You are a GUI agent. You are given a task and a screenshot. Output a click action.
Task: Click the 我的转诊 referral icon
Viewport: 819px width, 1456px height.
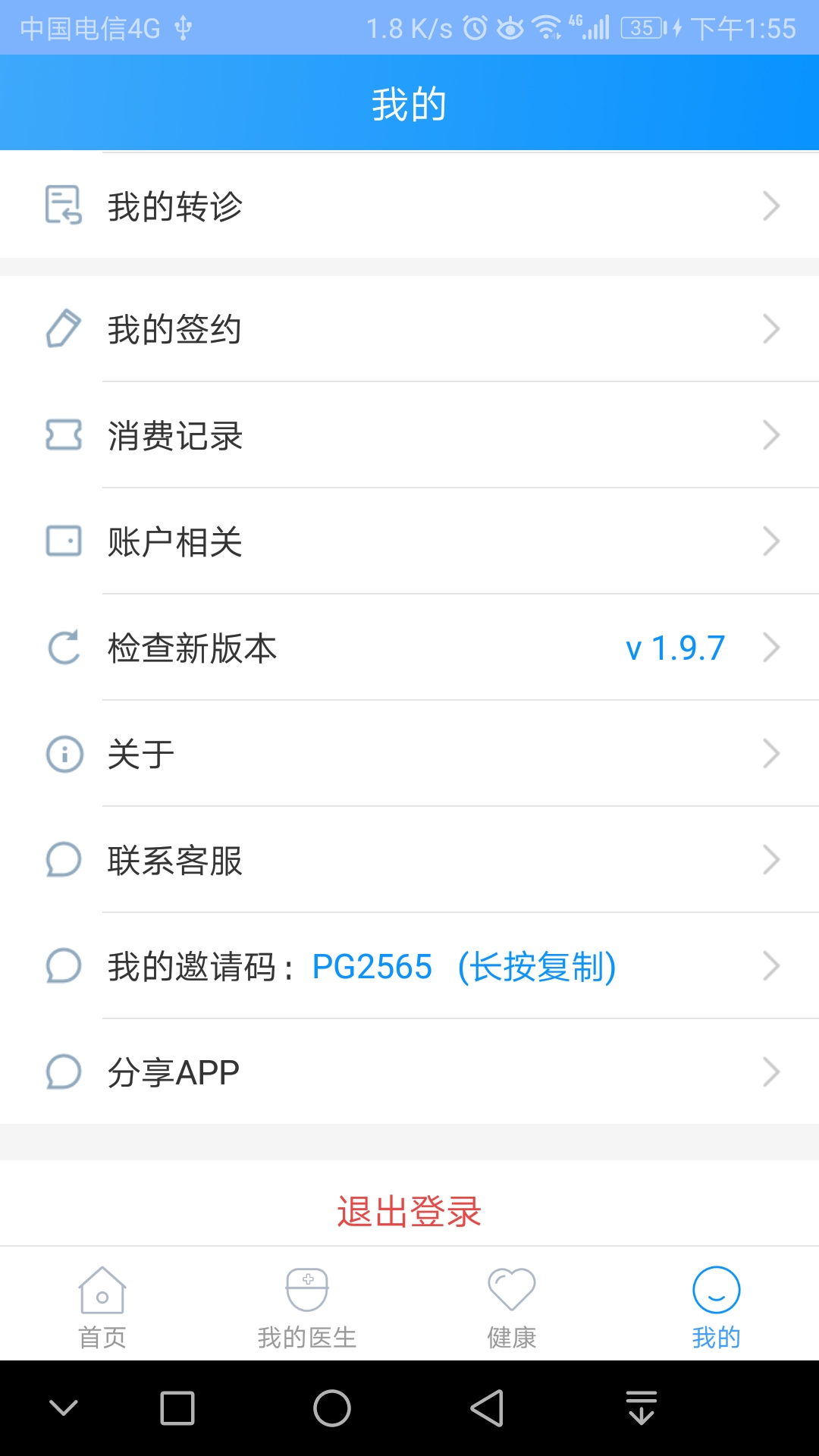coord(64,205)
